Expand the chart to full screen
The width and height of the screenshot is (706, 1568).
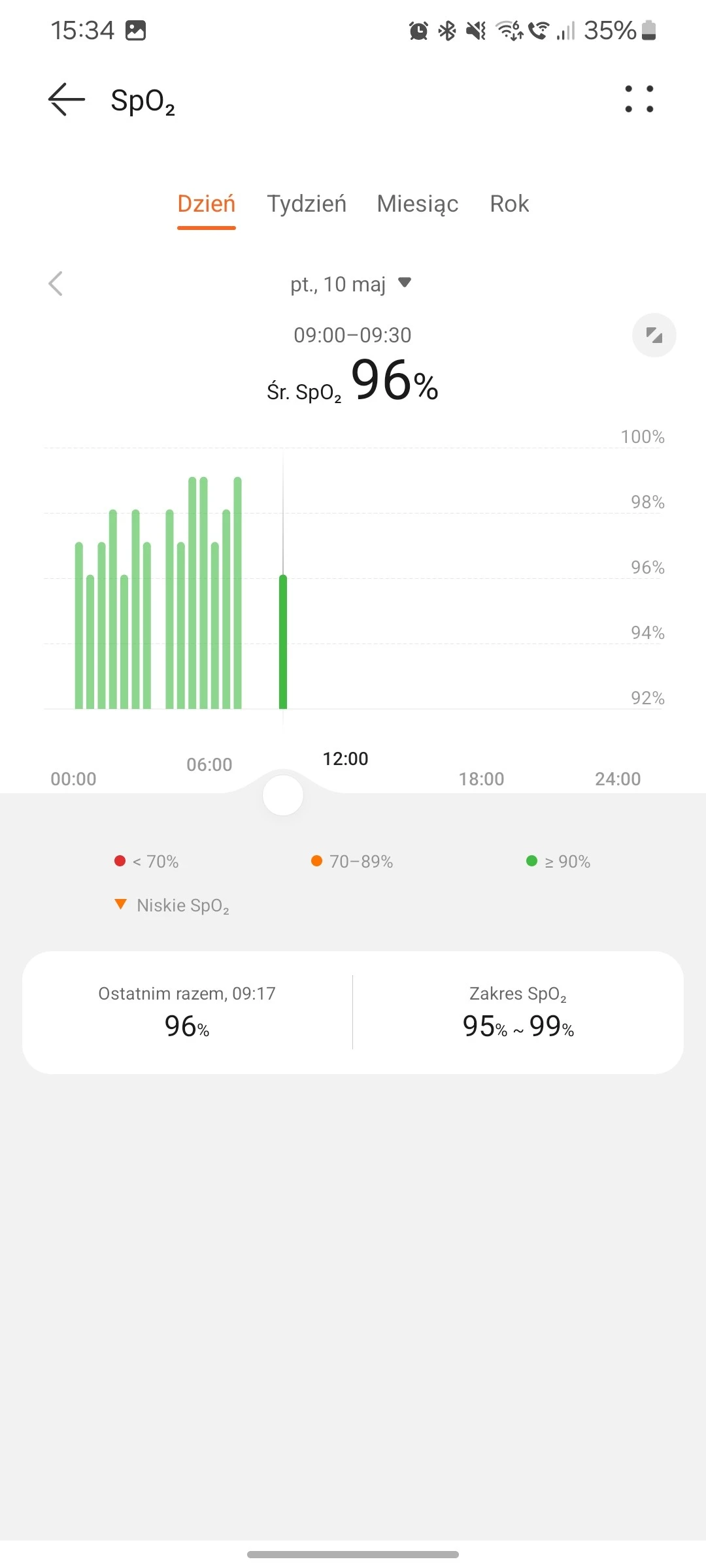tap(654, 335)
